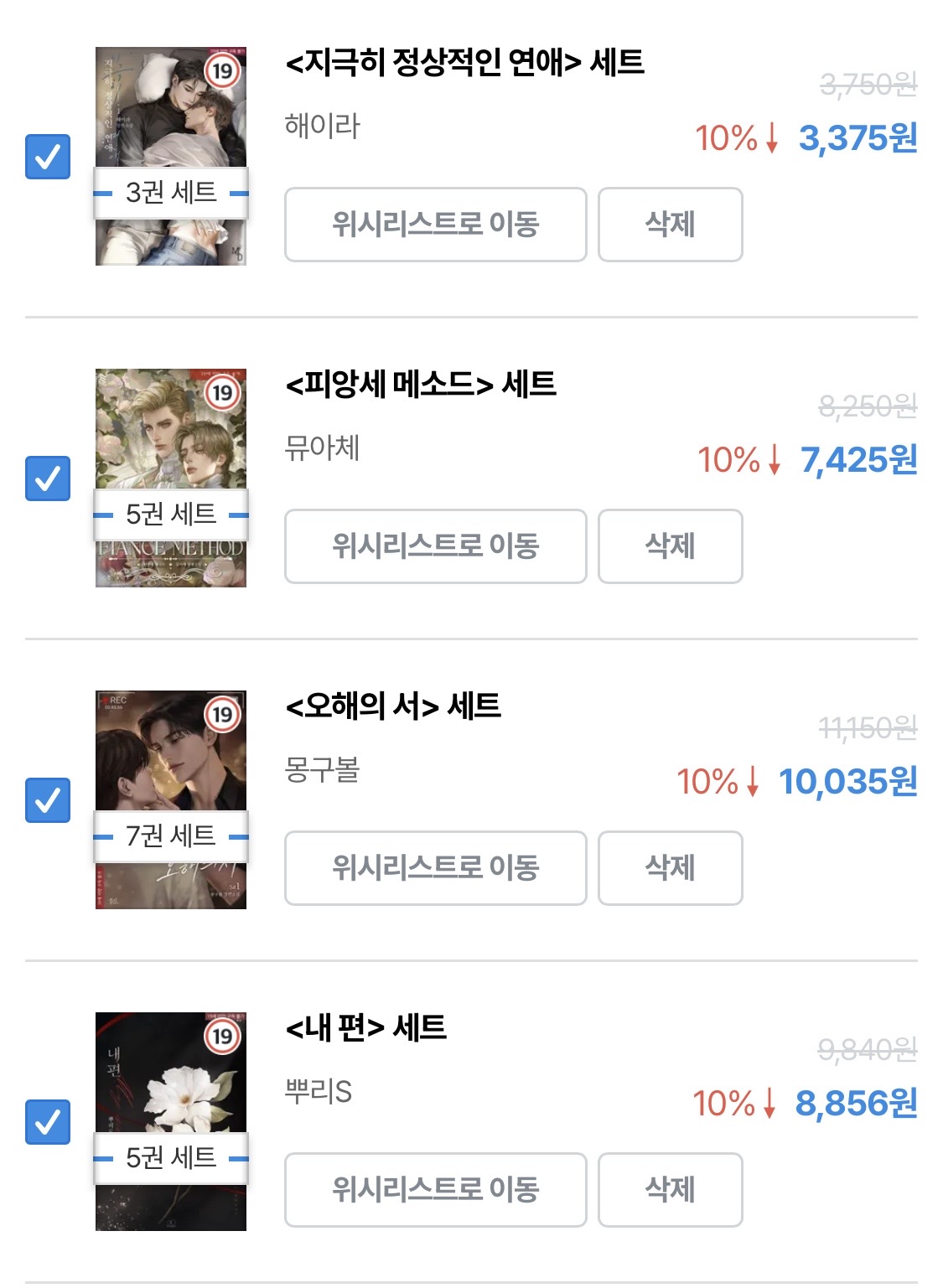The width and height of the screenshot is (943, 1288).
Task: Move 내 편 세트 to wishlist
Action: (435, 1190)
